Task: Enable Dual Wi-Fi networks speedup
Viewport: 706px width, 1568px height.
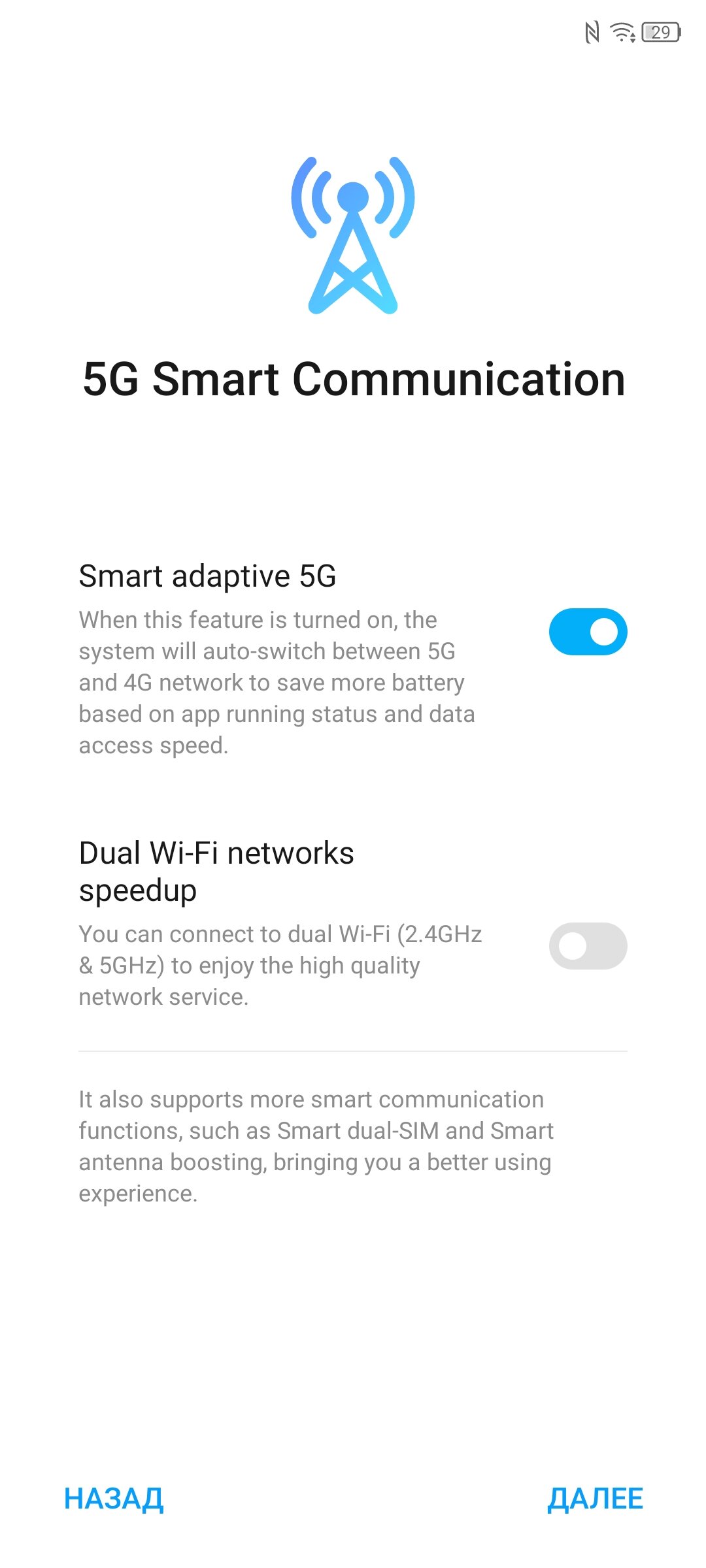Action: [x=588, y=946]
